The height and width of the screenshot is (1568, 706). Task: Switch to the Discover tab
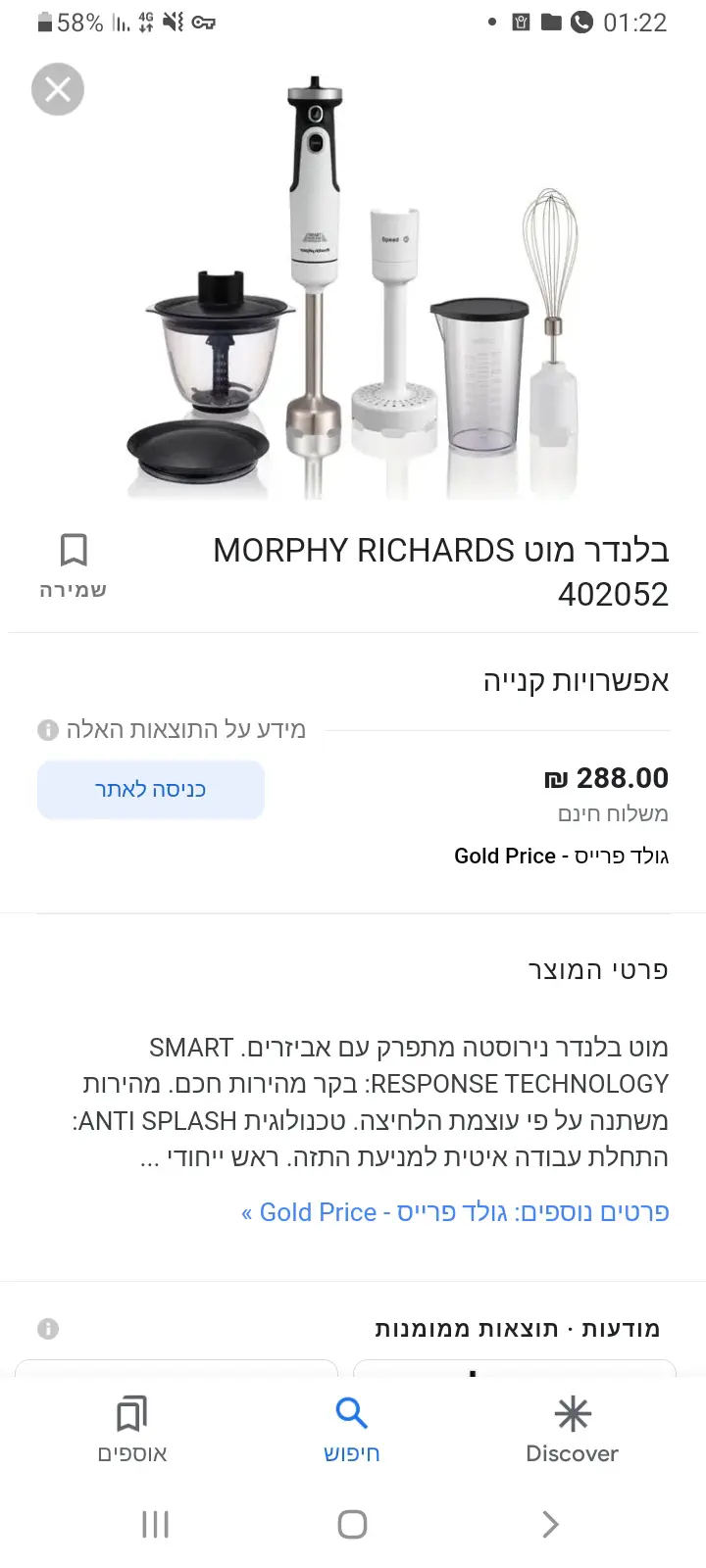coord(572,1430)
